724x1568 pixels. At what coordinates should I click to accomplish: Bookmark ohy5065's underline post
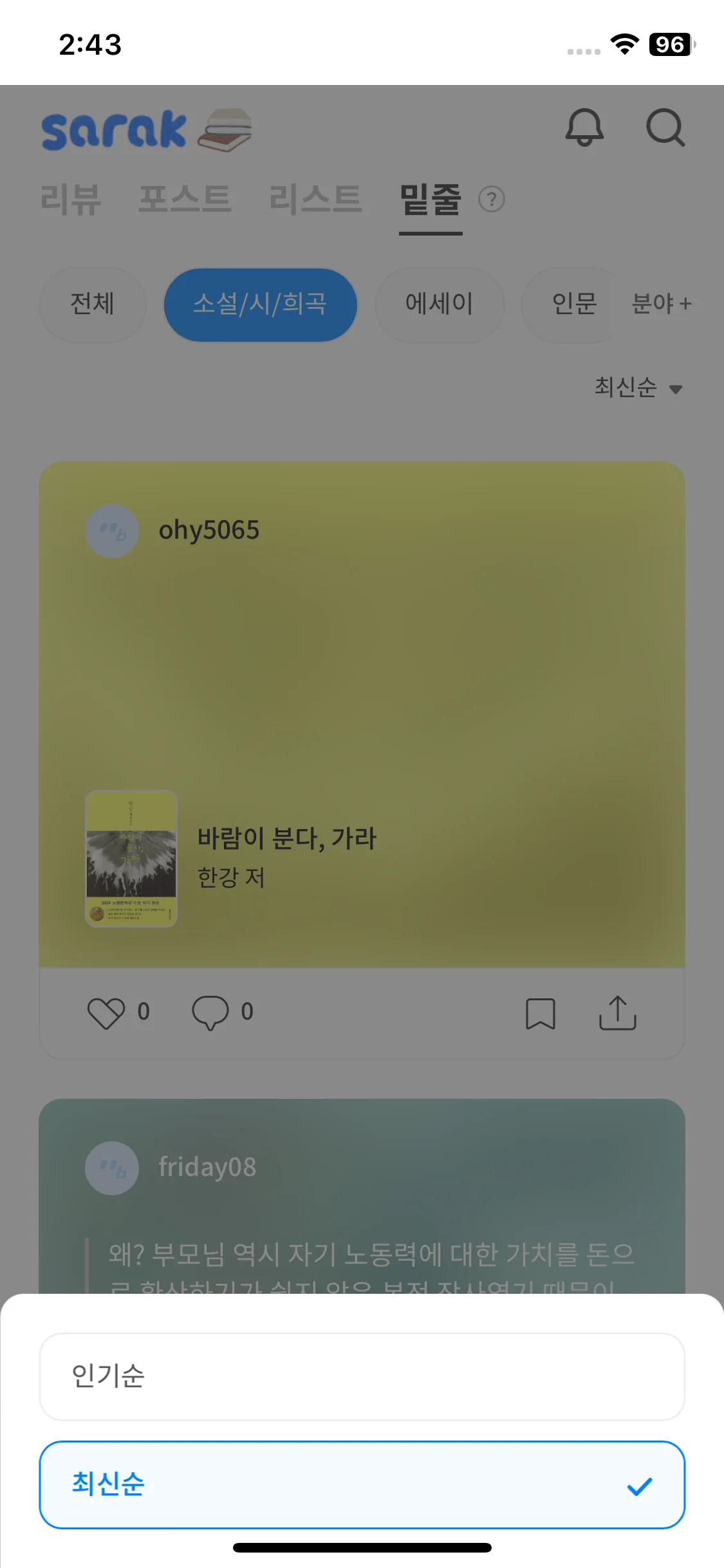541,1014
